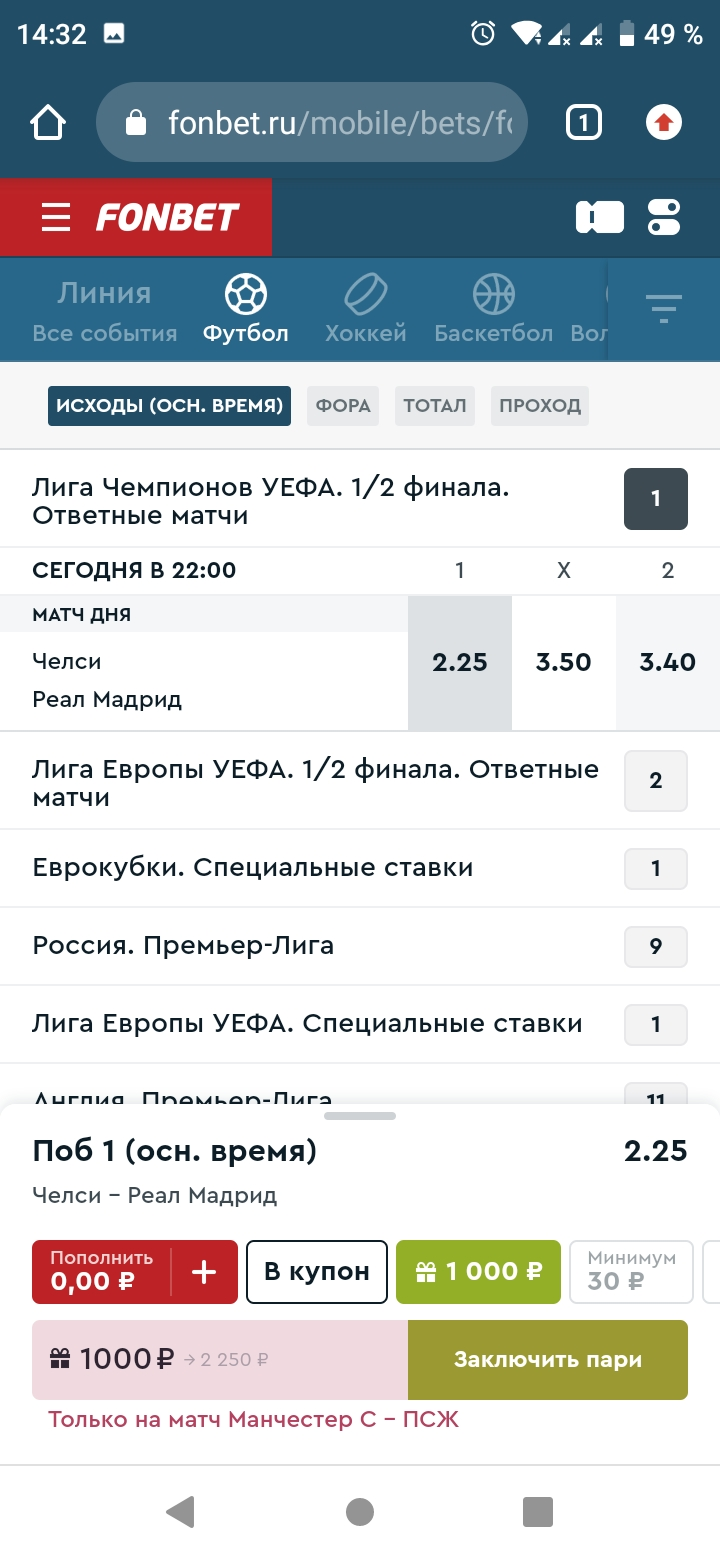The image size is (720, 1560).
Task: Add the bet В купон
Action: [317, 1272]
